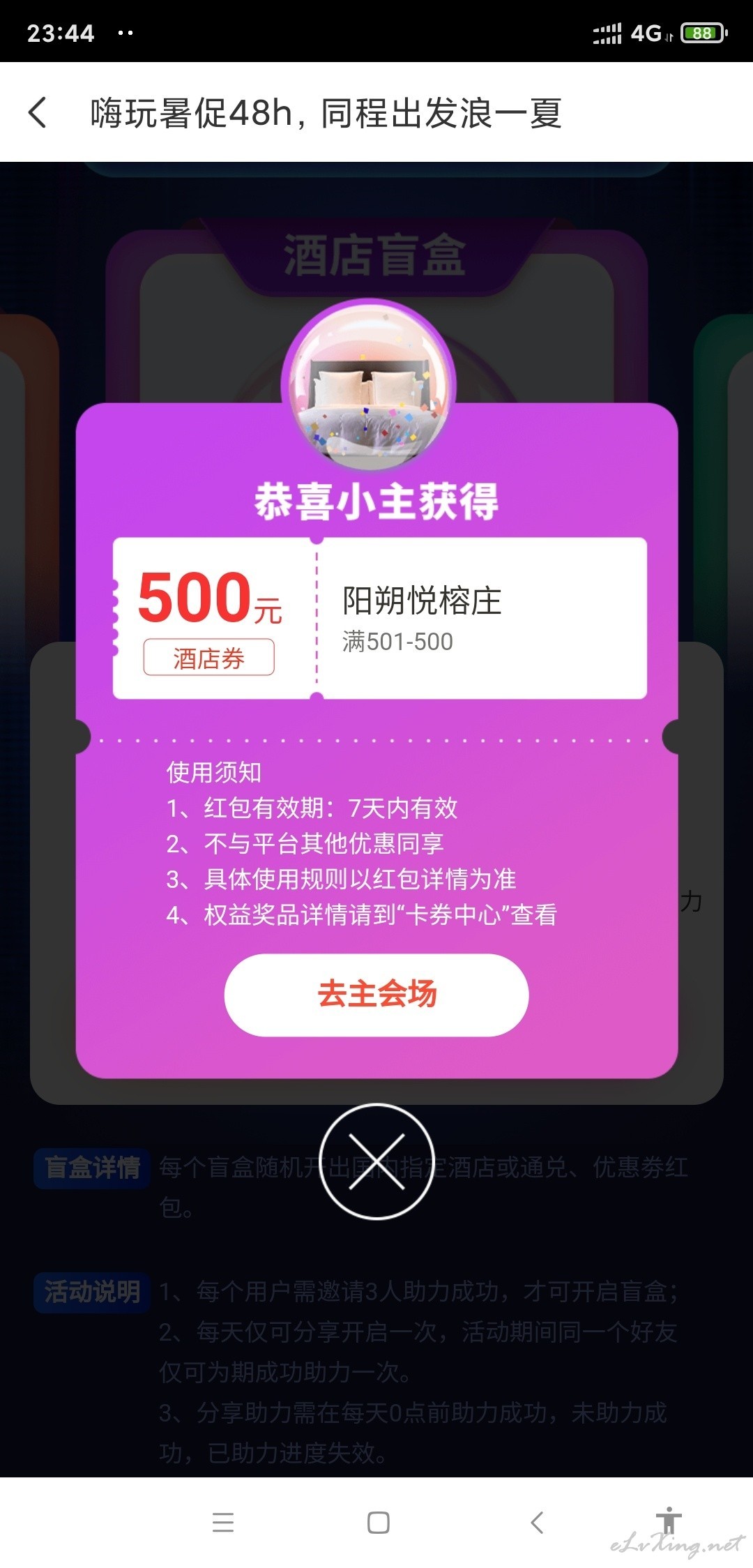The image size is (753, 1568).
Task: Tap the system navigation back arrow
Action: pyautogui.click(x=536, y=1522)
